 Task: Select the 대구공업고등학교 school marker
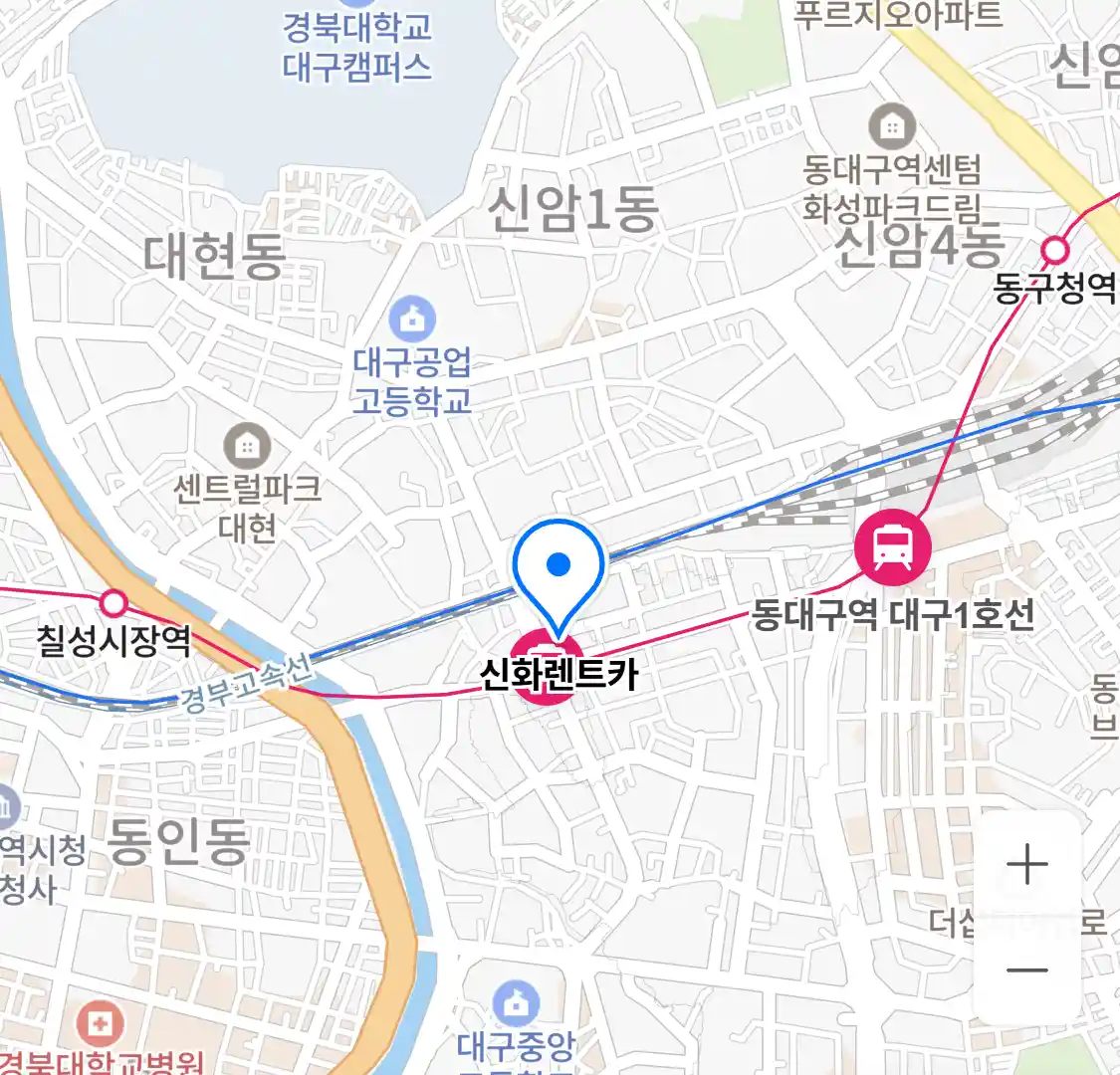412,320
